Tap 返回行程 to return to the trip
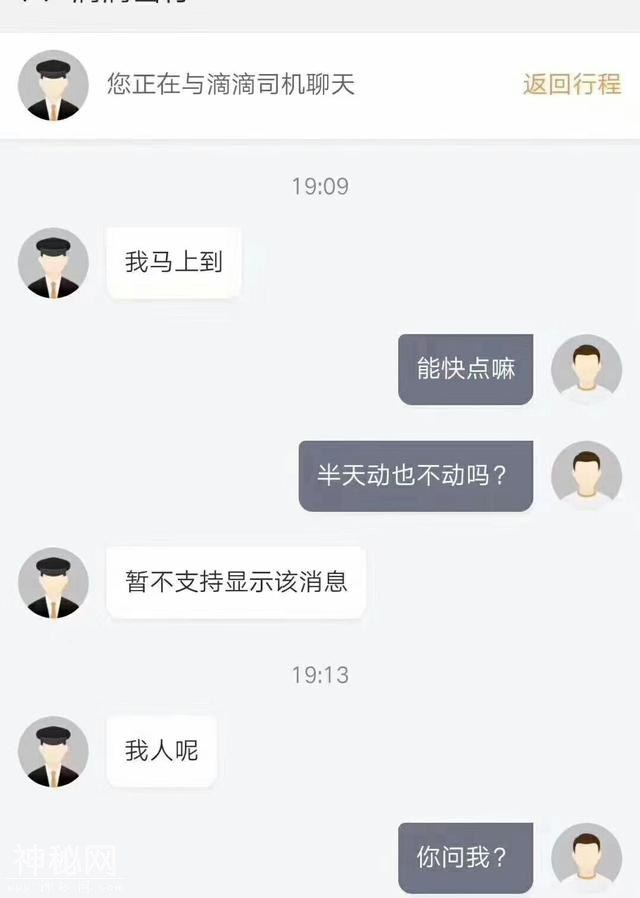 (x=571, y=84)
